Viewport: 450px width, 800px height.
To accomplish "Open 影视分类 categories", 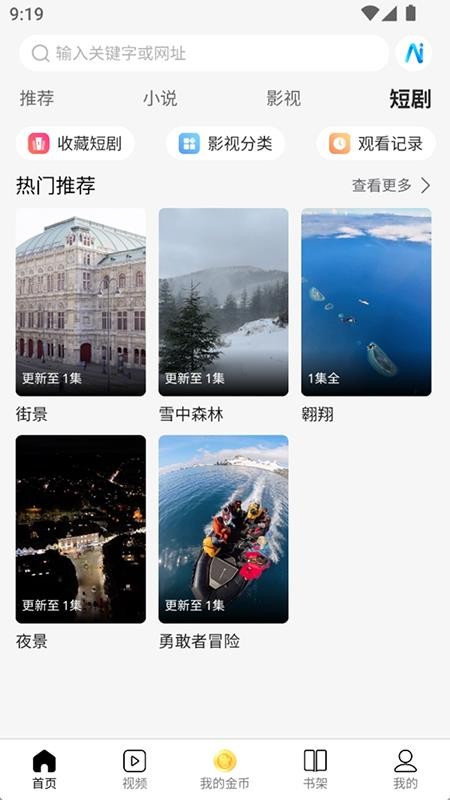I will (x=225, y=143).
